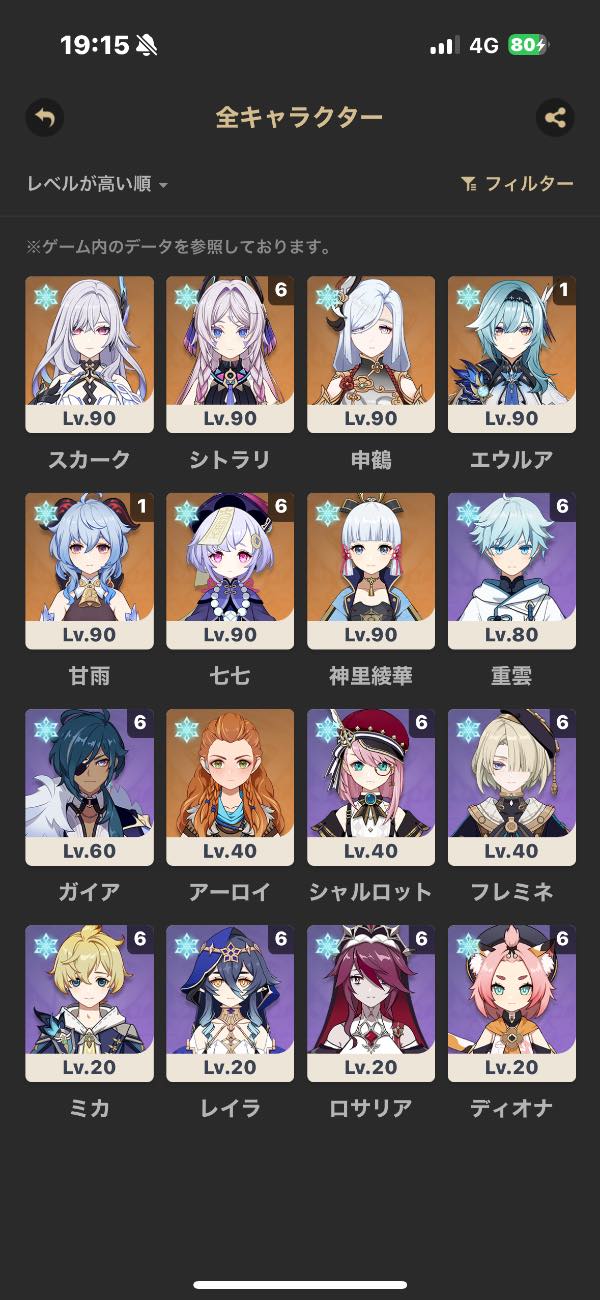View アーロイ character details
This screenshot has width=600, height=1300.
click(230, 787)
